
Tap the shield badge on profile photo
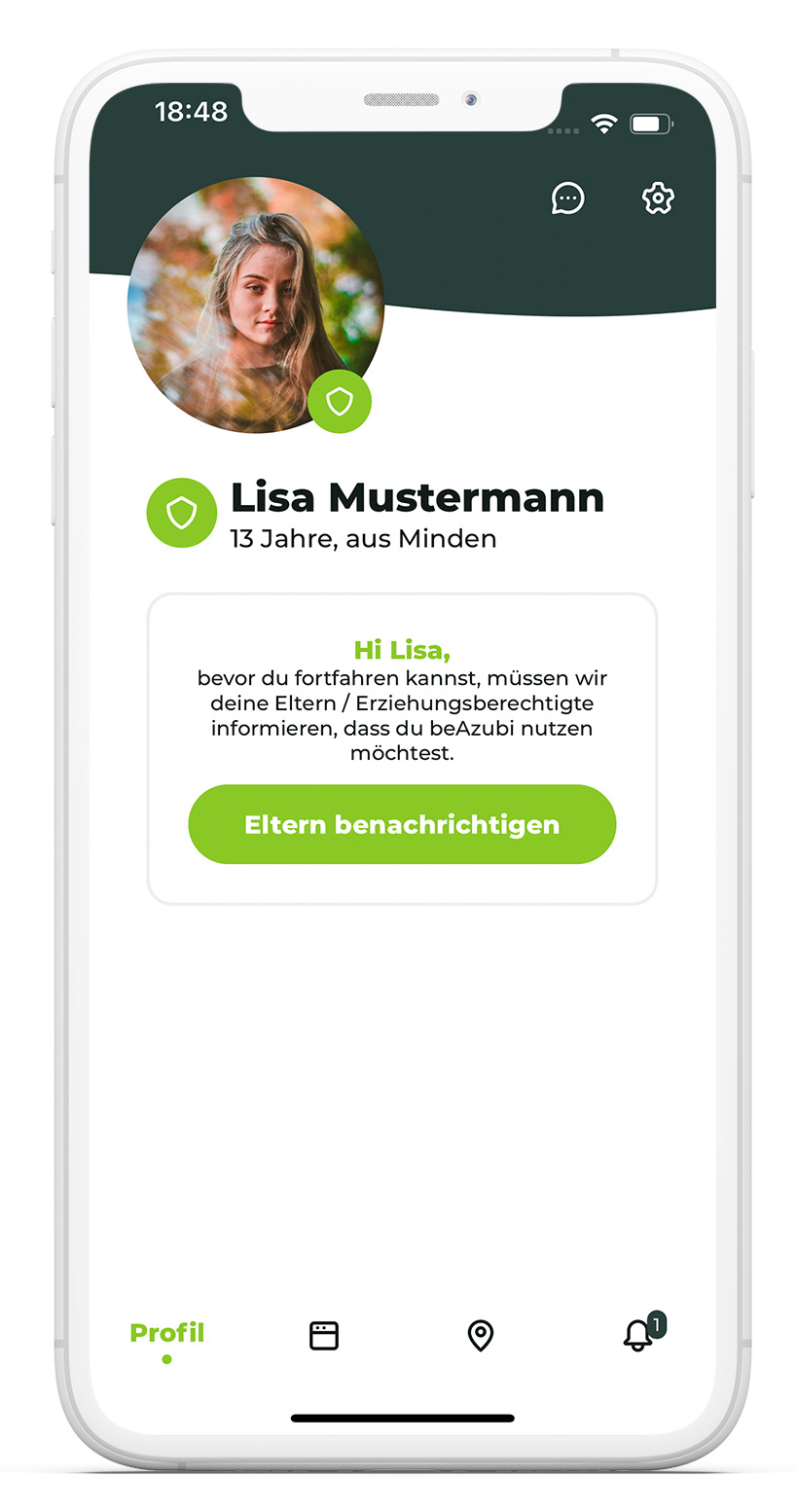click(340, 401)
